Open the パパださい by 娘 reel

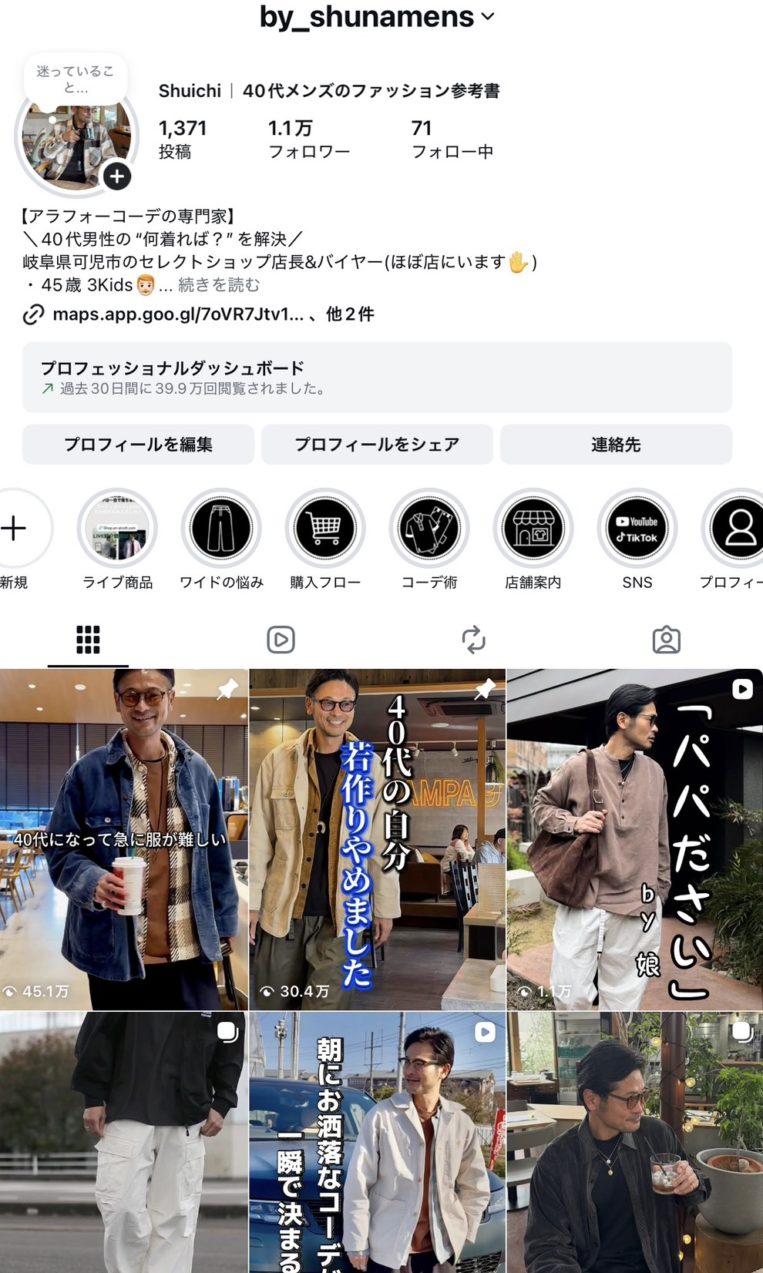pyautogui.click(x=634, y=840)
